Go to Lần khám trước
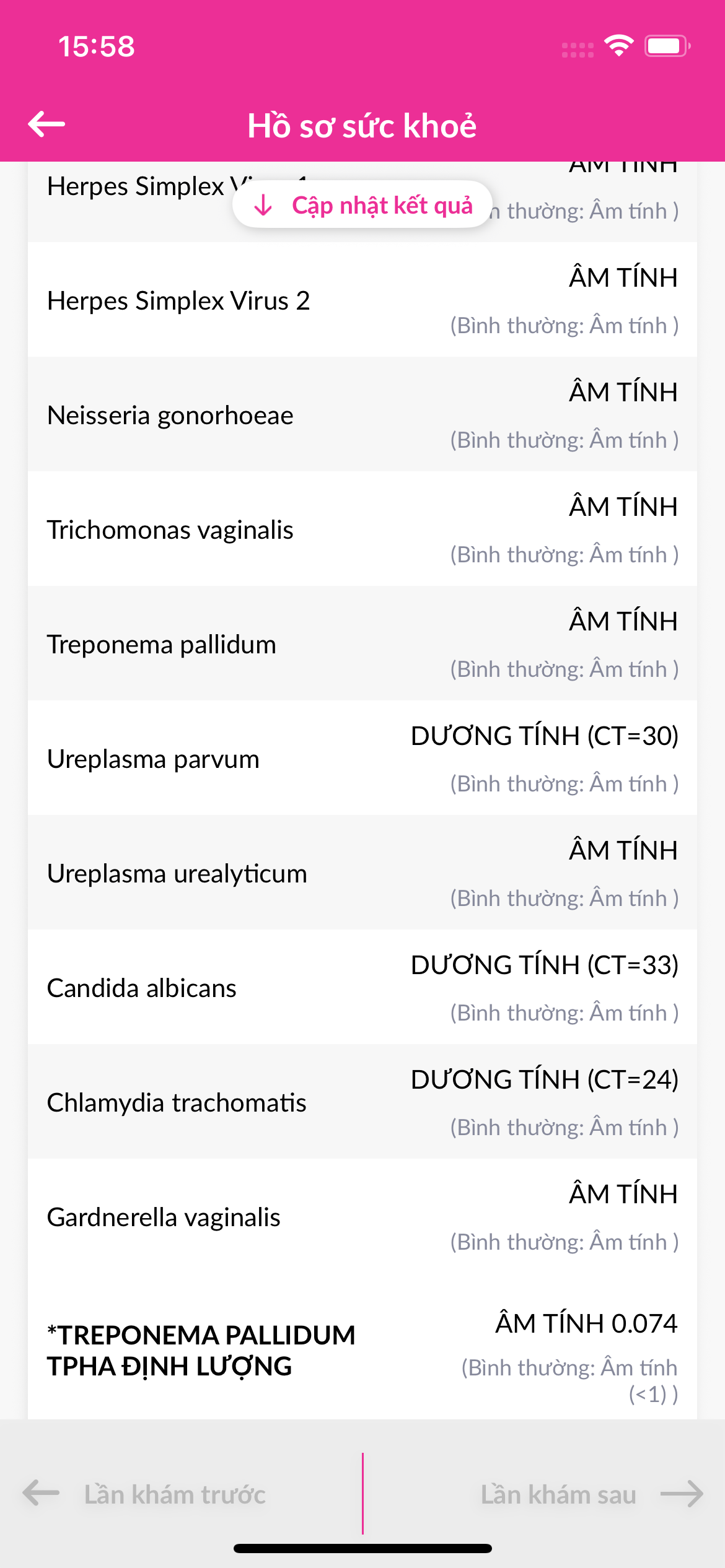 (146, 1494)
